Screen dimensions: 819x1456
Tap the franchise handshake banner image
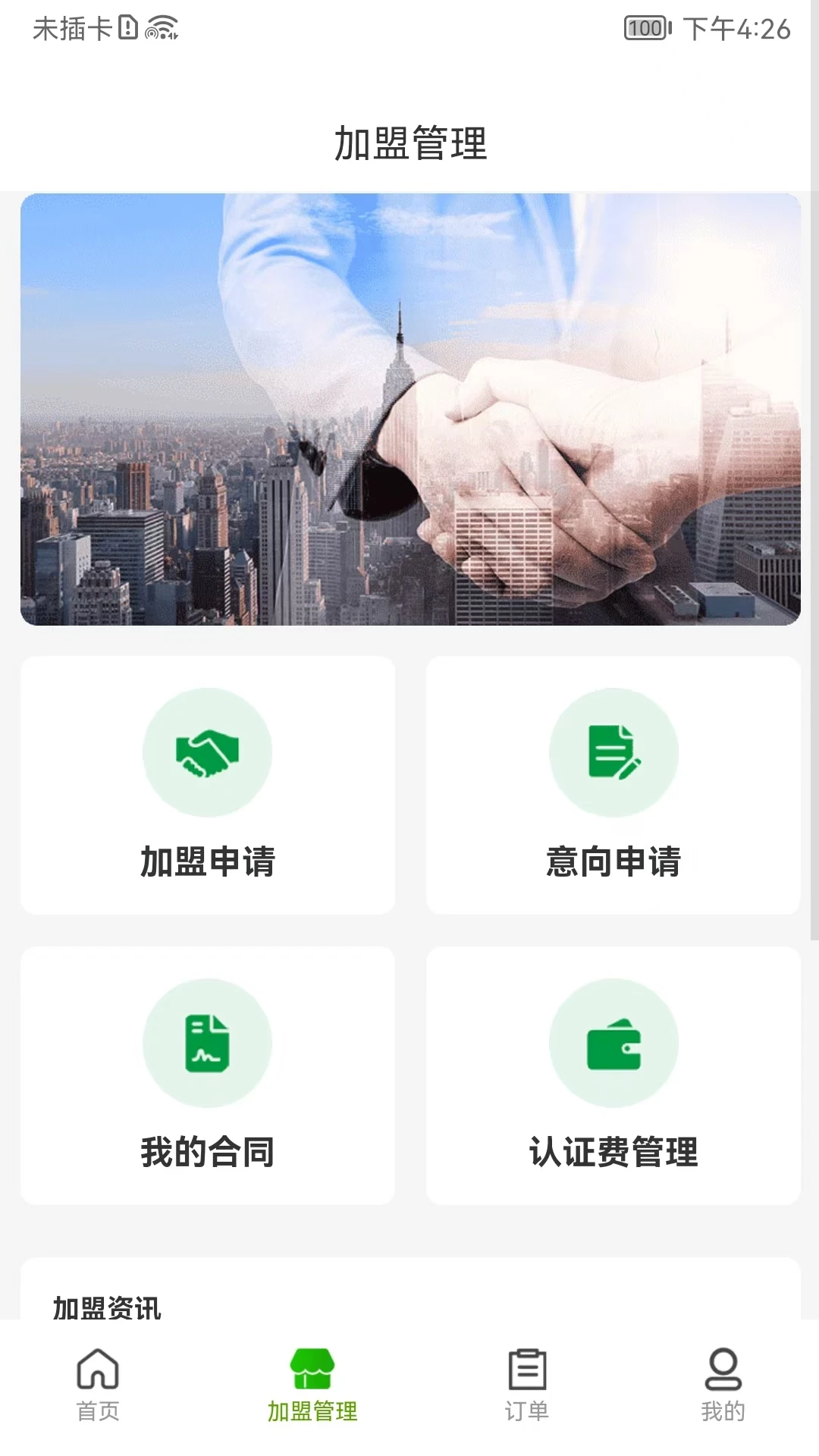click(409, 409)
